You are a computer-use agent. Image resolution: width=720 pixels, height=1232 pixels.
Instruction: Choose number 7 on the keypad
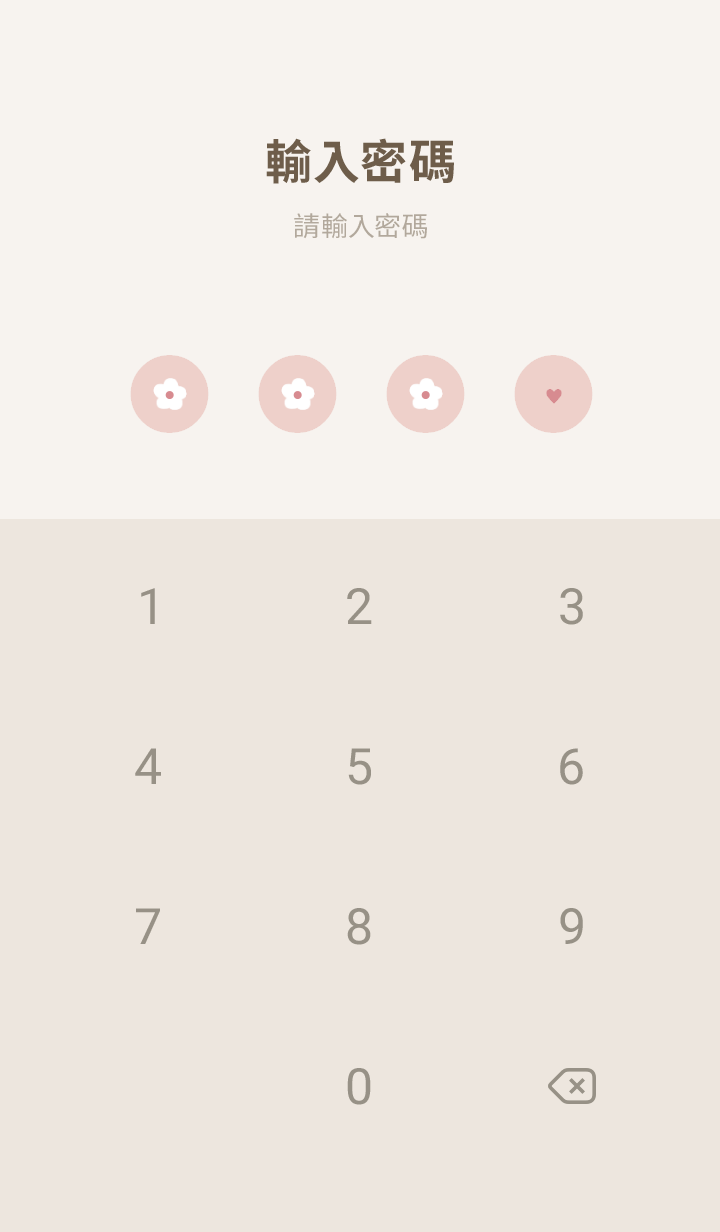click(149, 927)
